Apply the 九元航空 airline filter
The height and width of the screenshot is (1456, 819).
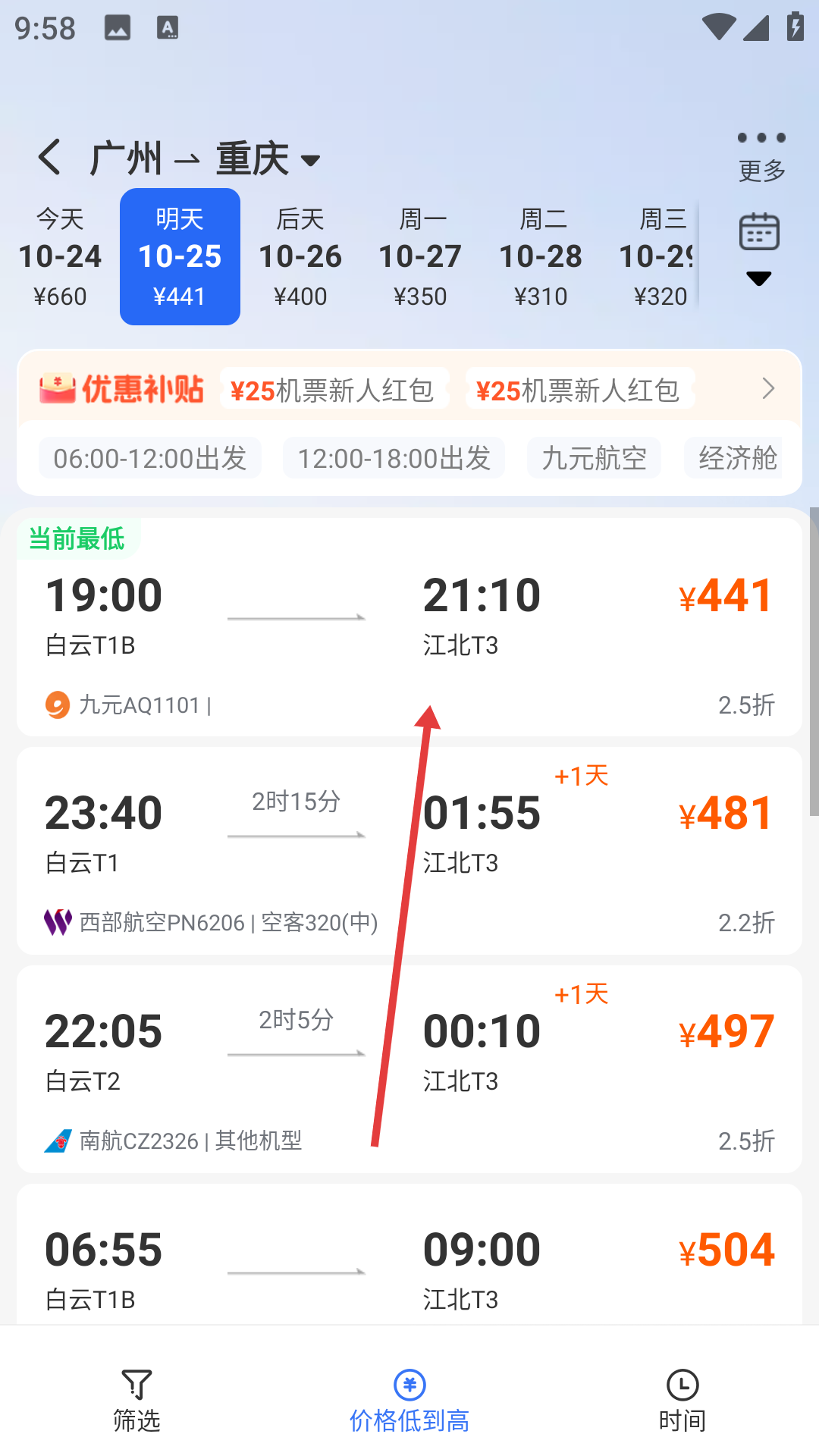(x=594, y=458)
